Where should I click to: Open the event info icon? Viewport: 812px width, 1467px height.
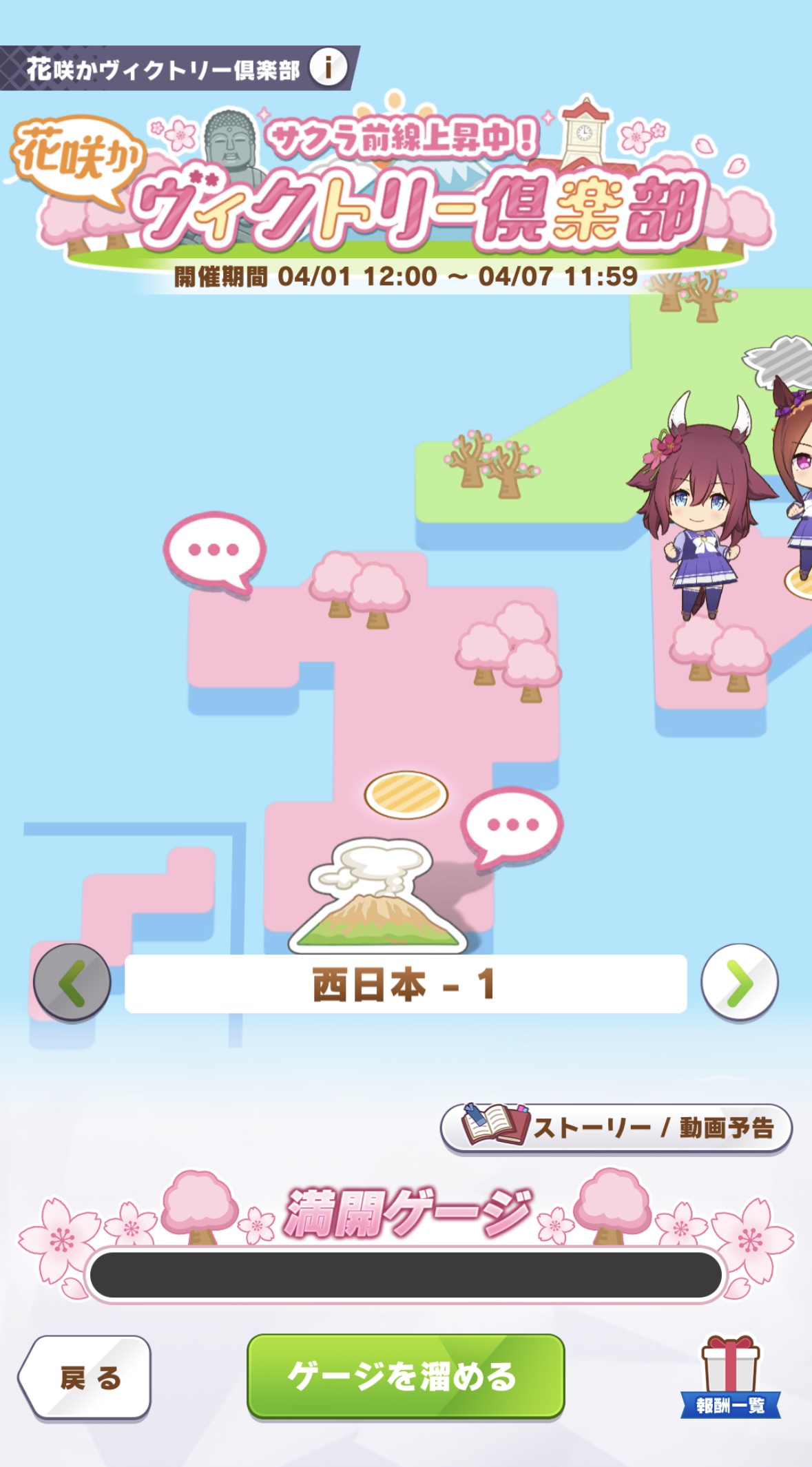tap(328, 67)
